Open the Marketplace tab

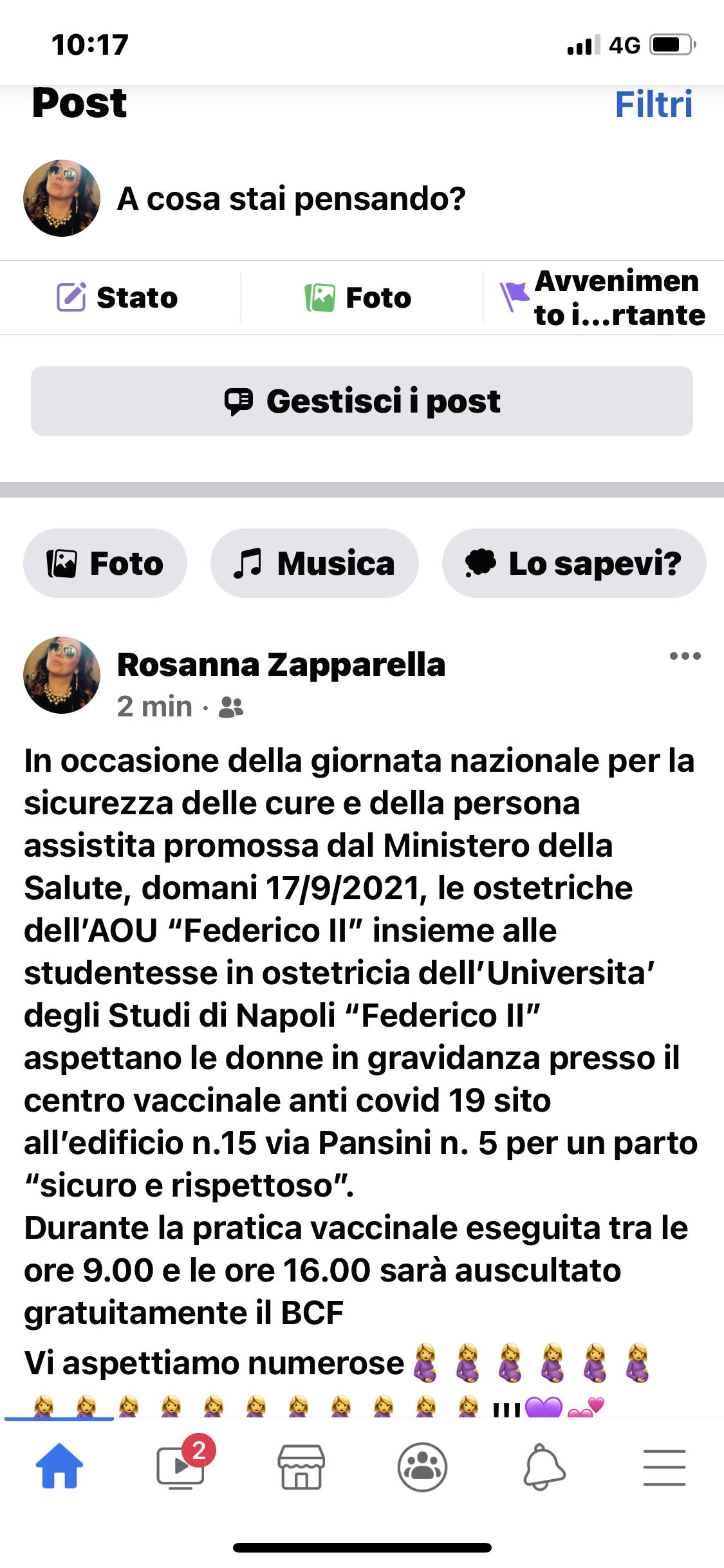click(301, 1467)
